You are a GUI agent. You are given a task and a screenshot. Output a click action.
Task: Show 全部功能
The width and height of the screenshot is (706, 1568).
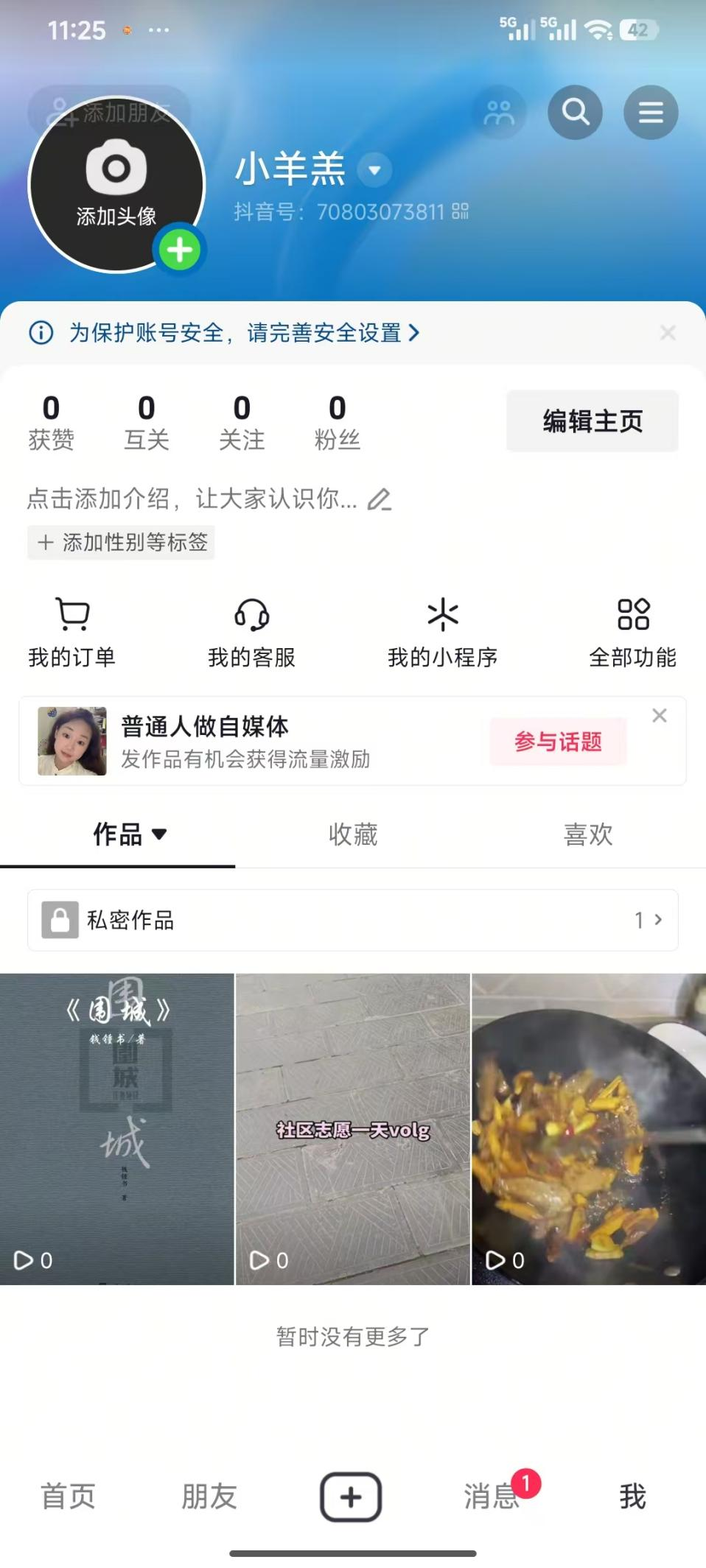pos(632,633)
